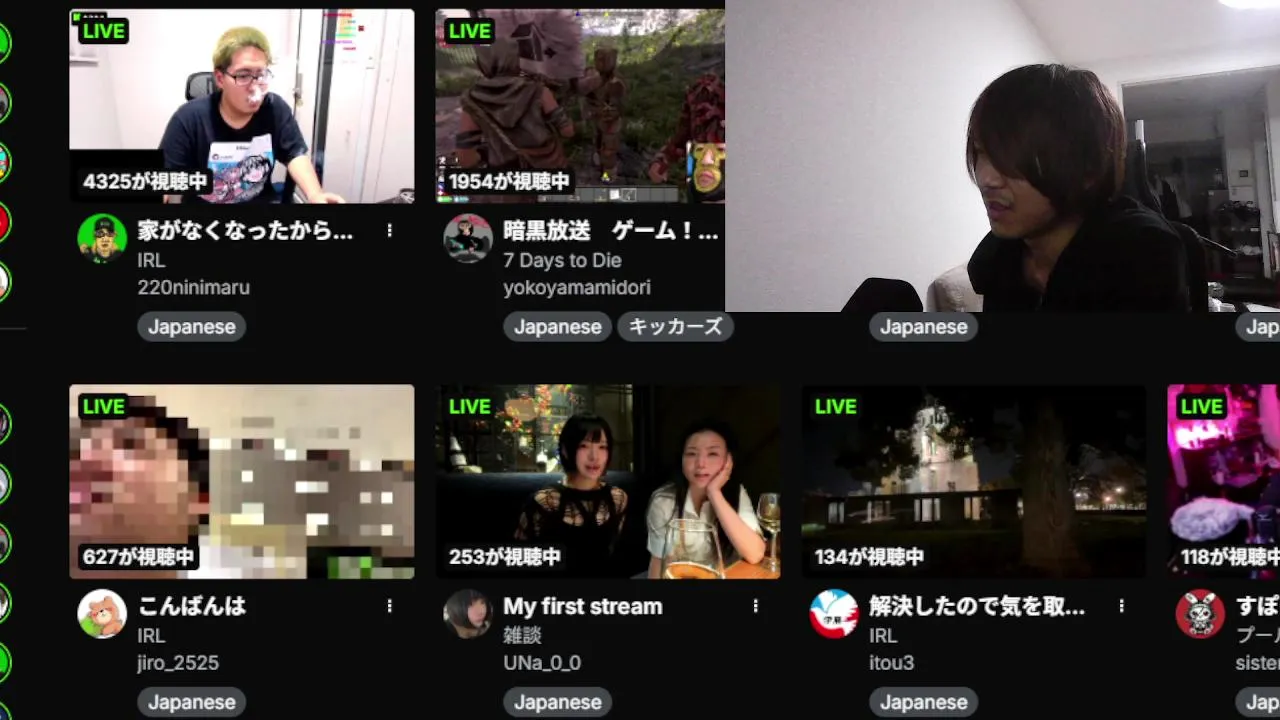The image size is (1280, 720).
Task: Open itou3's night building stream thumbnail
Action: pyautogui.click(x=973, y=481)
